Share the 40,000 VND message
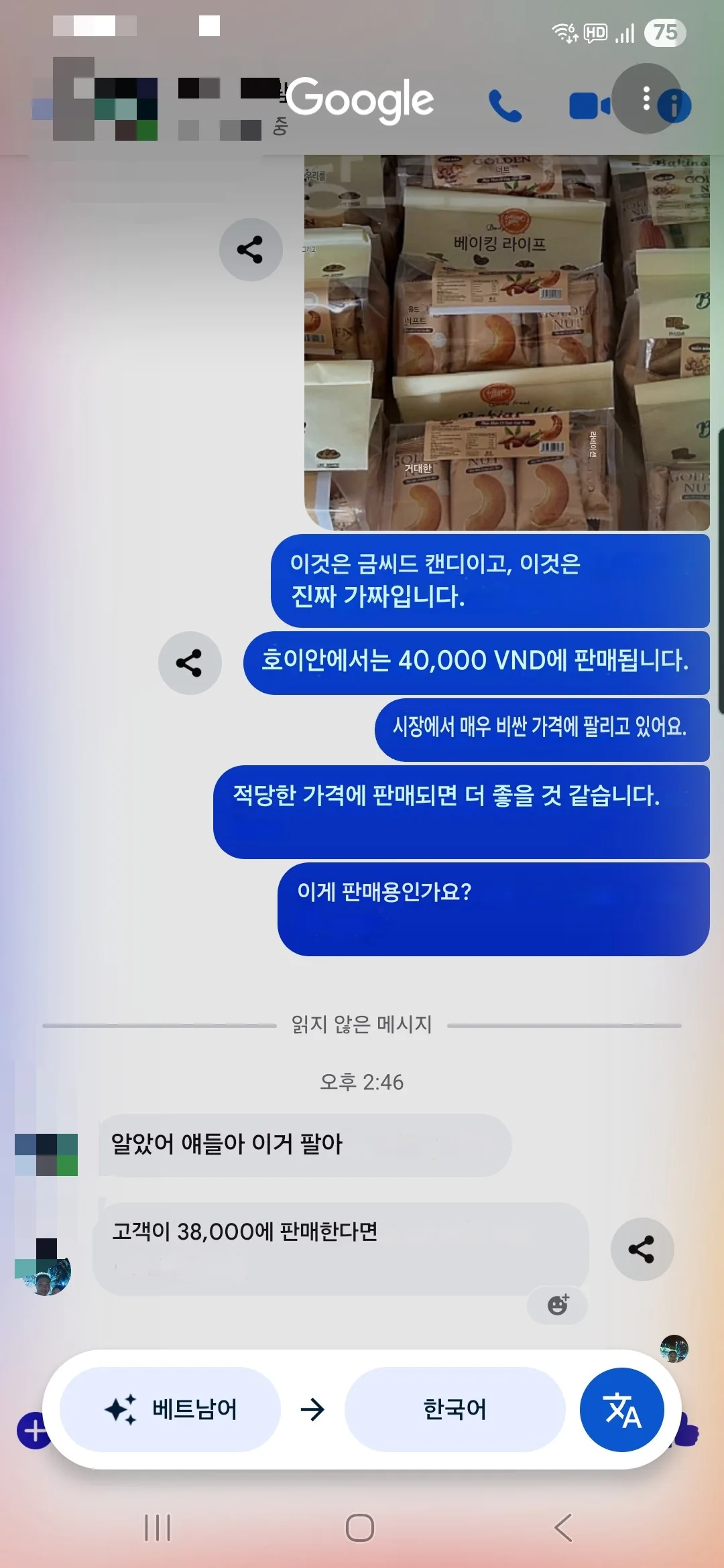This screenshot has width=724, height=1568. point(190,663)
